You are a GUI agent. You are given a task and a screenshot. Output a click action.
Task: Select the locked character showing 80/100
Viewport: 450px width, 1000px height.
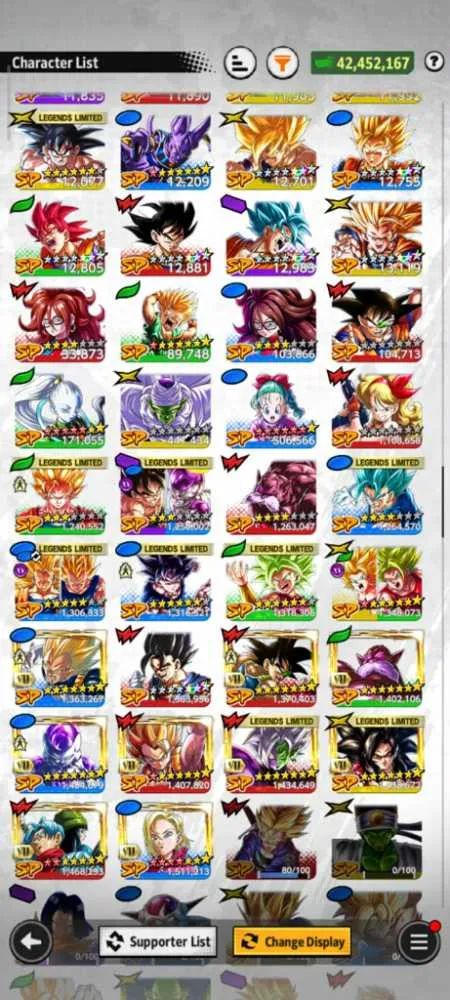tap(272, 839)
